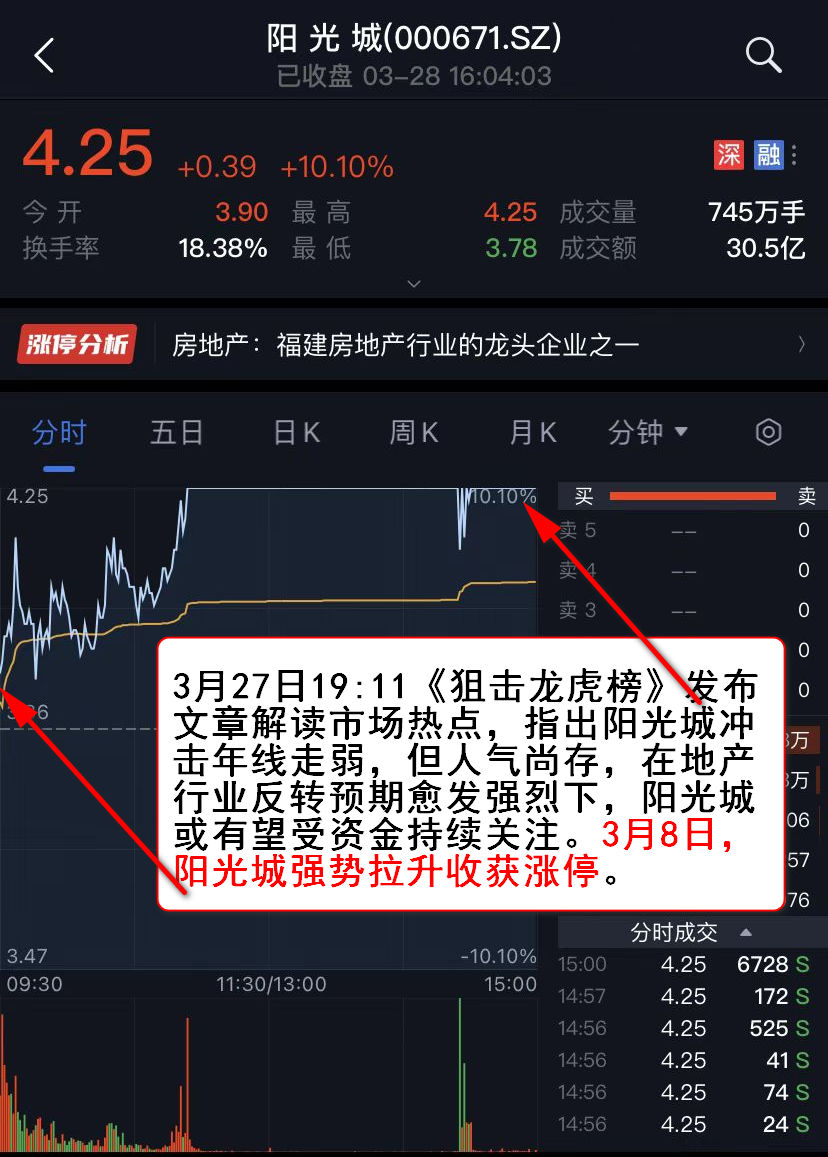Viewport: 828px width, 1157px height.
Task: Show the 月K chart tab
Action: pos(532,433)
